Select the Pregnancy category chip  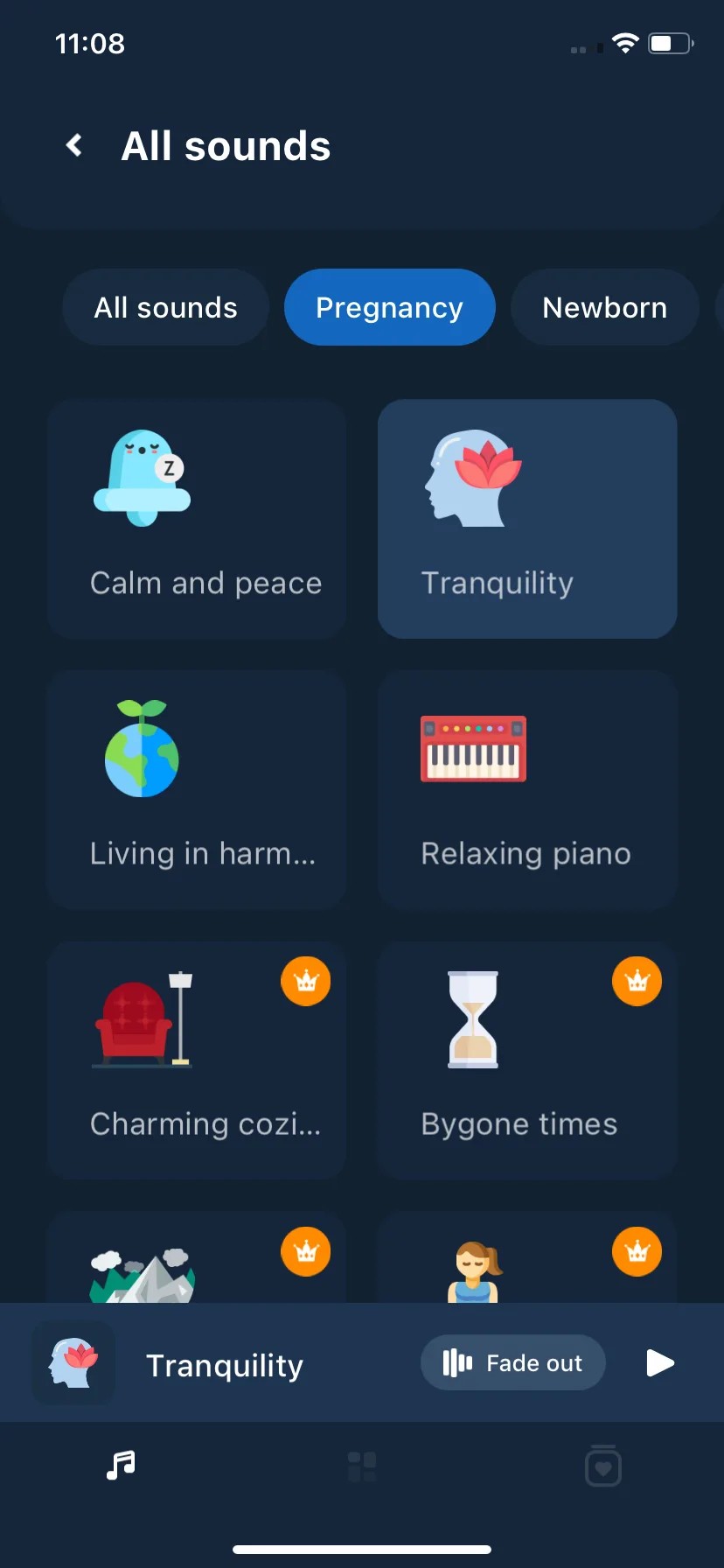[389, 307]
